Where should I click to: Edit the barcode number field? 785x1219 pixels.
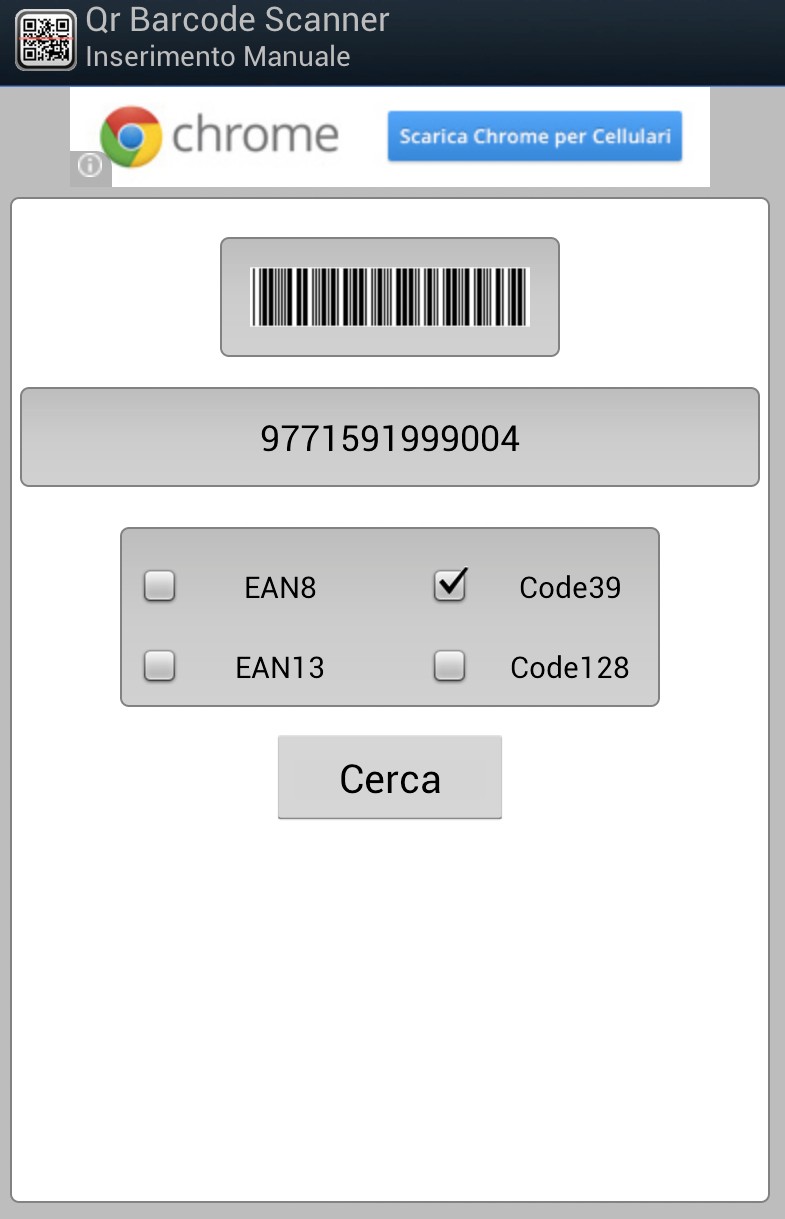(x=389, y=438)
